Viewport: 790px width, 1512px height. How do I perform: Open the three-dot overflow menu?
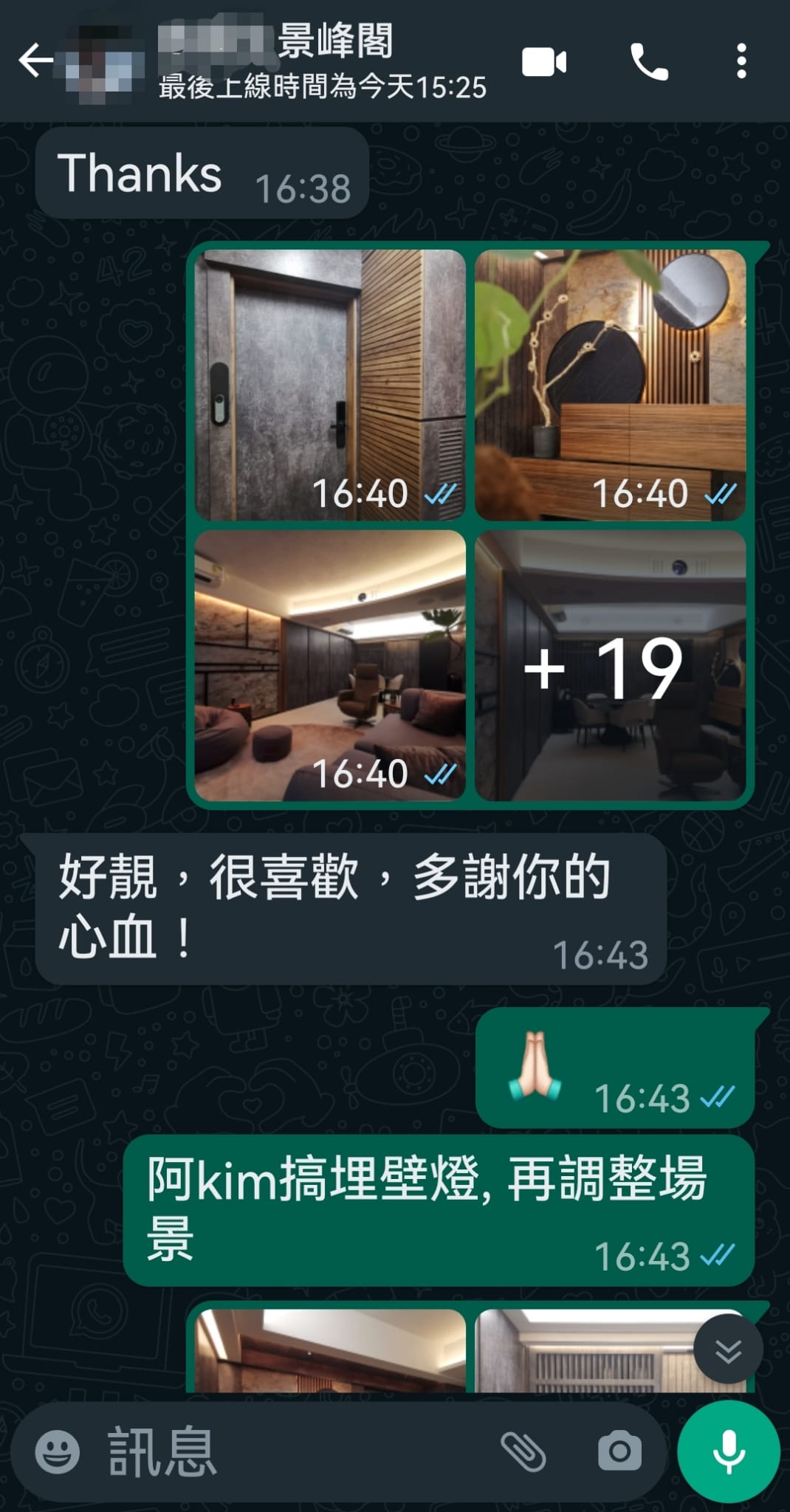point(741,61)
